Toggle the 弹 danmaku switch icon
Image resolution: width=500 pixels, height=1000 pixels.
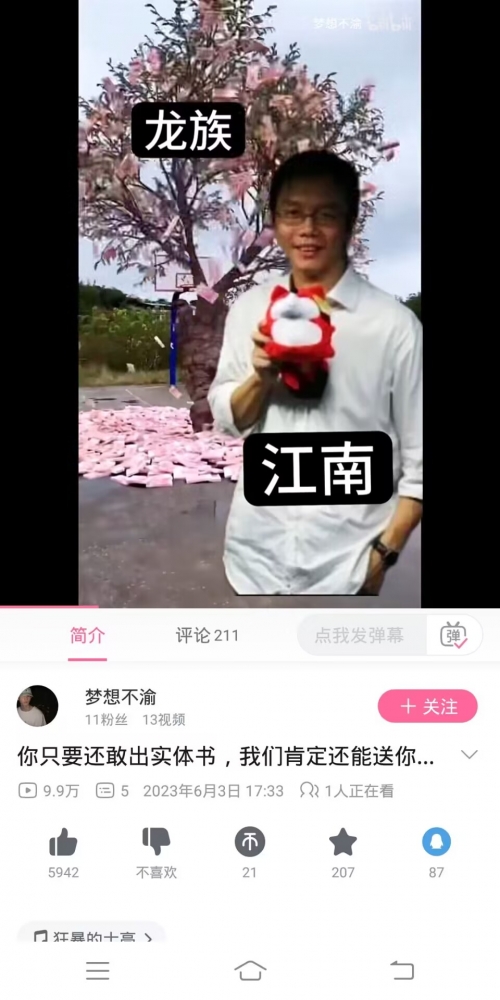[453, 635]
